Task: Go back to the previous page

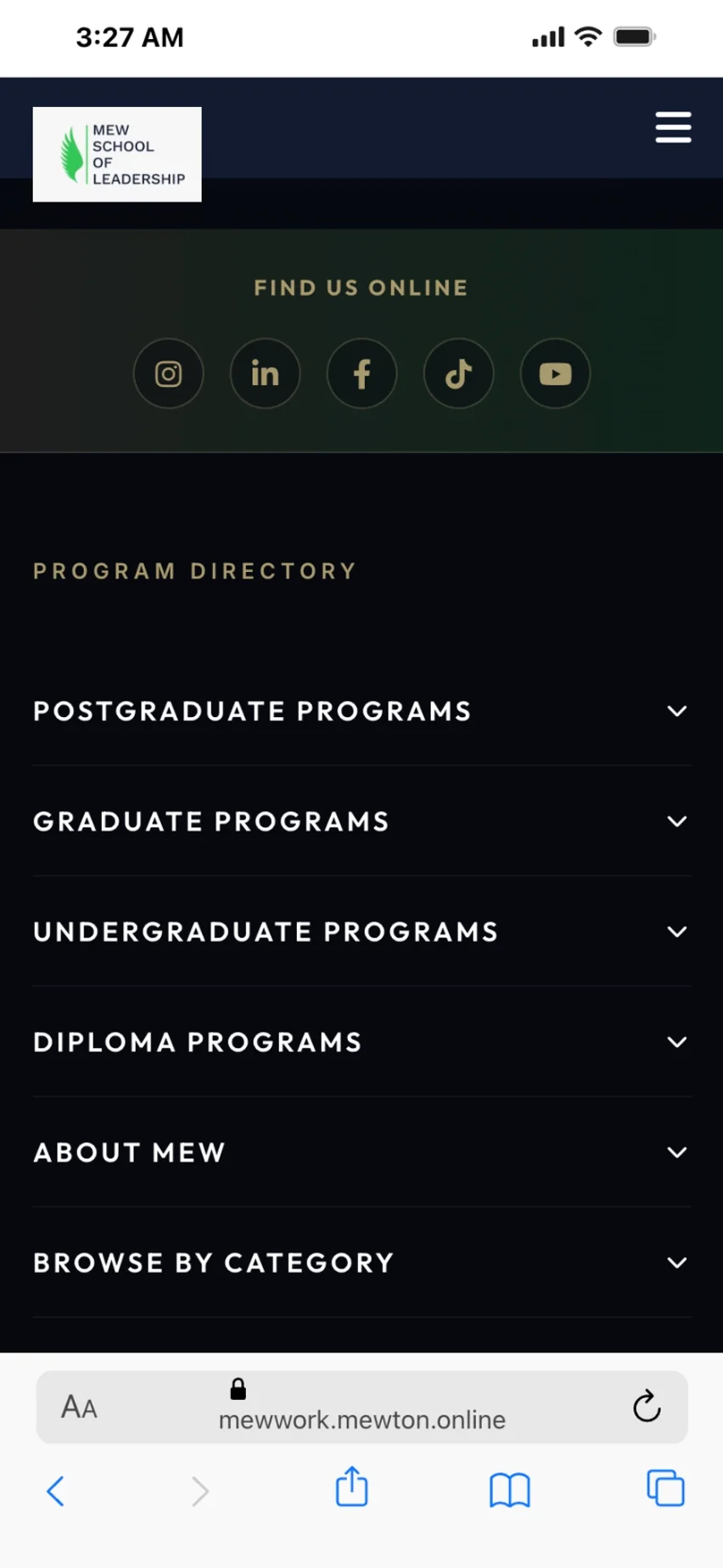Action: pyautogui.click(x=56, y=1490)
